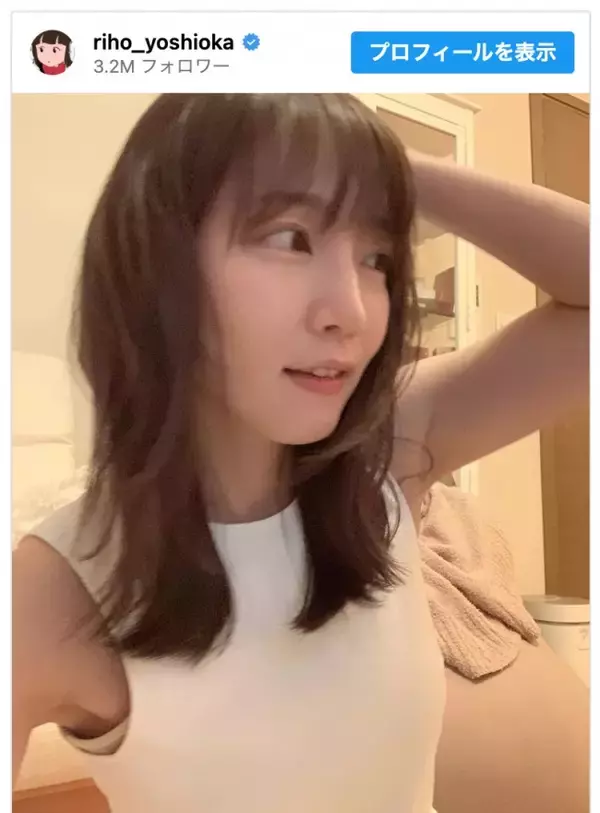The height and width of the screenshot is (813, 600).
Task: Tap the riho_yoshioka profile avatar
Action: [x=51, y=52]
